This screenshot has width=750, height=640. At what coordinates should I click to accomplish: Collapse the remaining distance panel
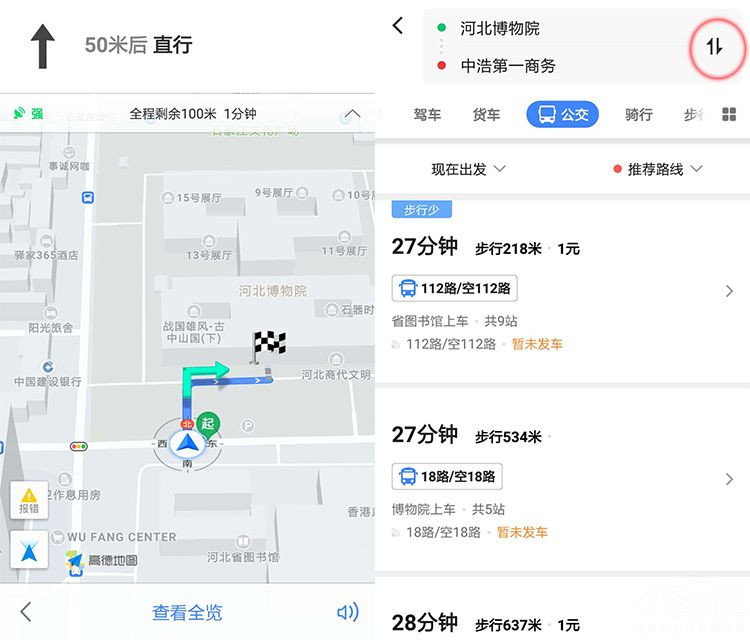click(x=351, y=114)
